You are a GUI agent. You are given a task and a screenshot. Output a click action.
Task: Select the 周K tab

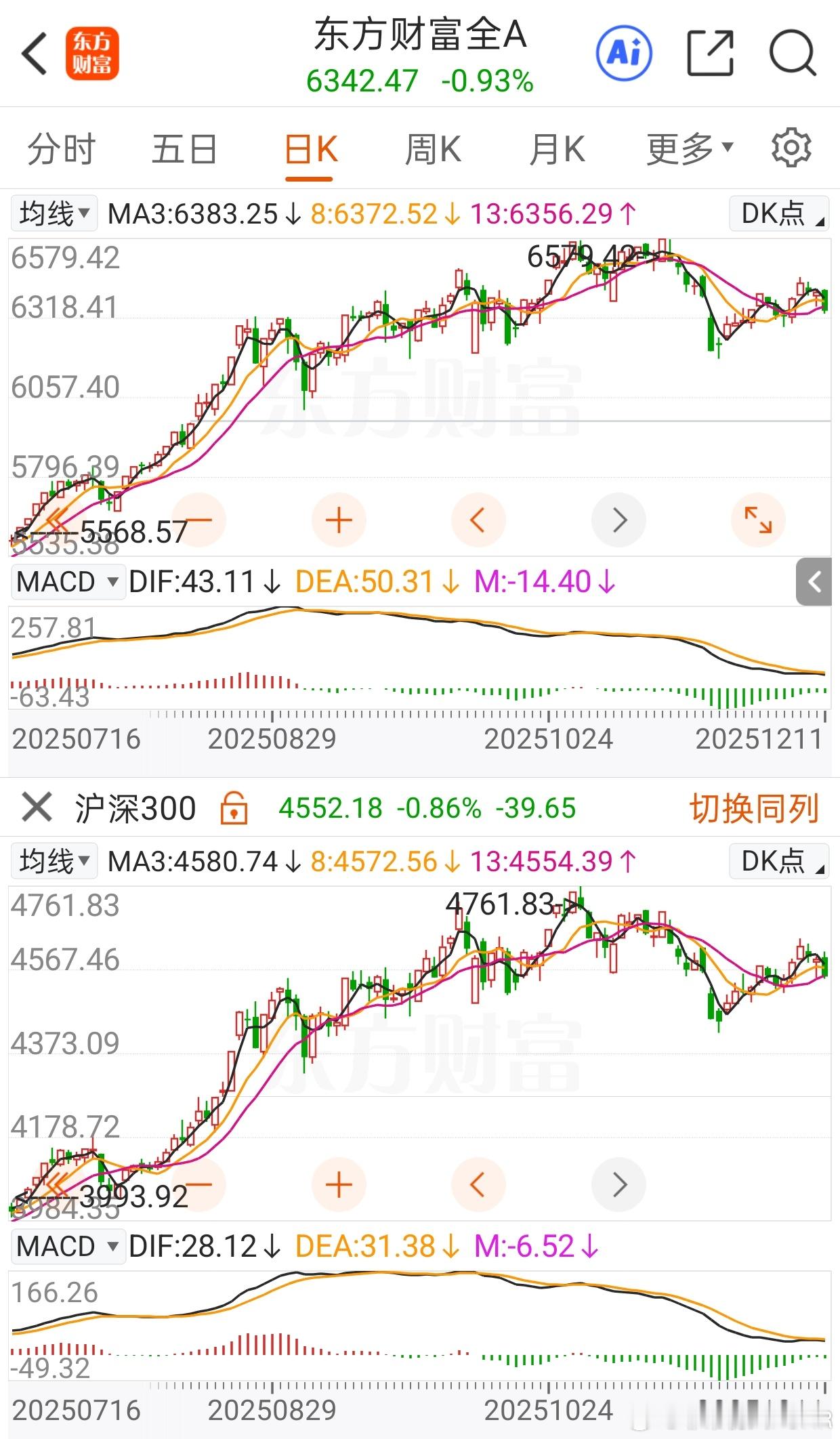tap(432, 149)
